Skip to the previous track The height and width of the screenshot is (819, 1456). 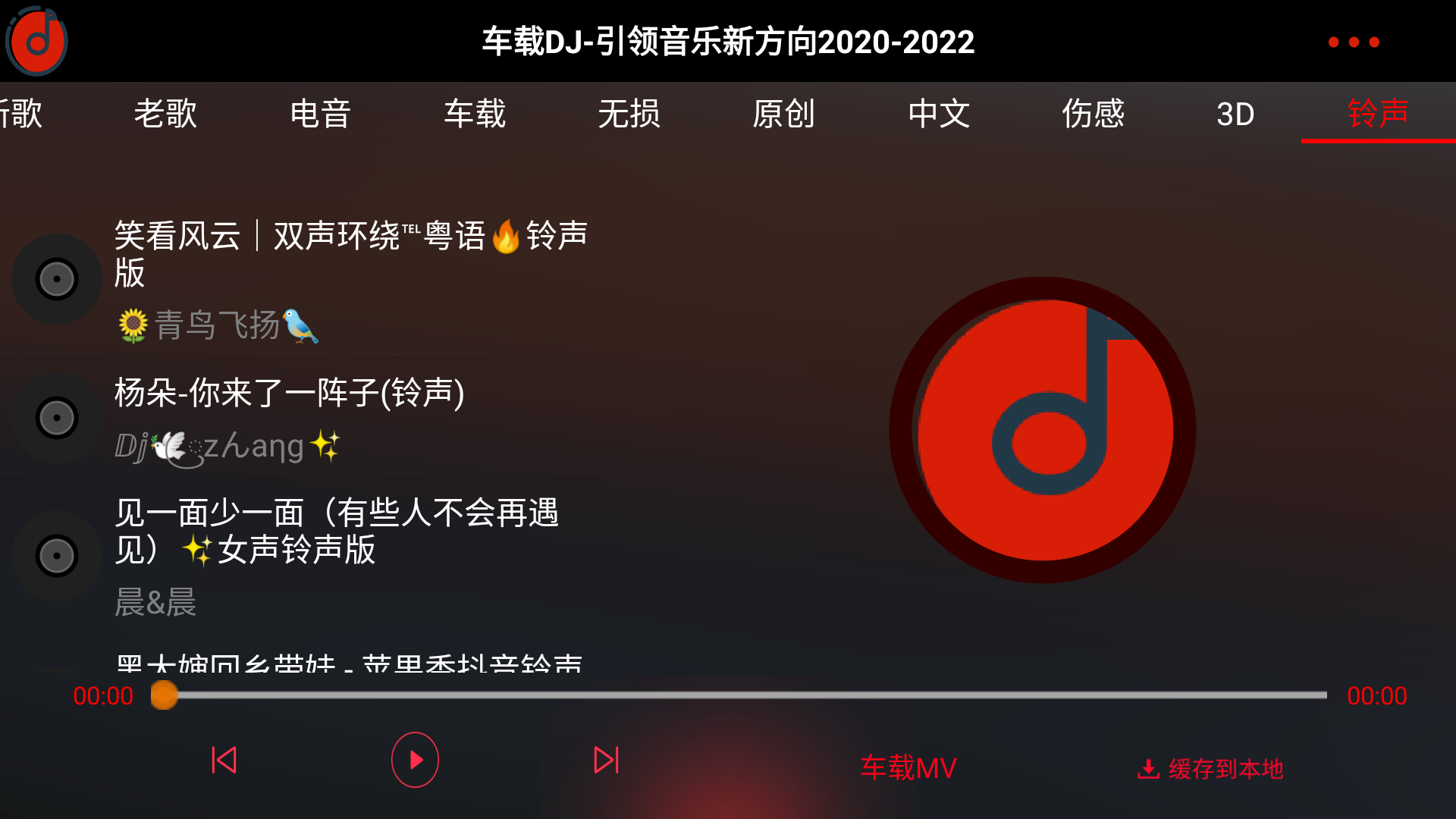click(x=224, y=760)
